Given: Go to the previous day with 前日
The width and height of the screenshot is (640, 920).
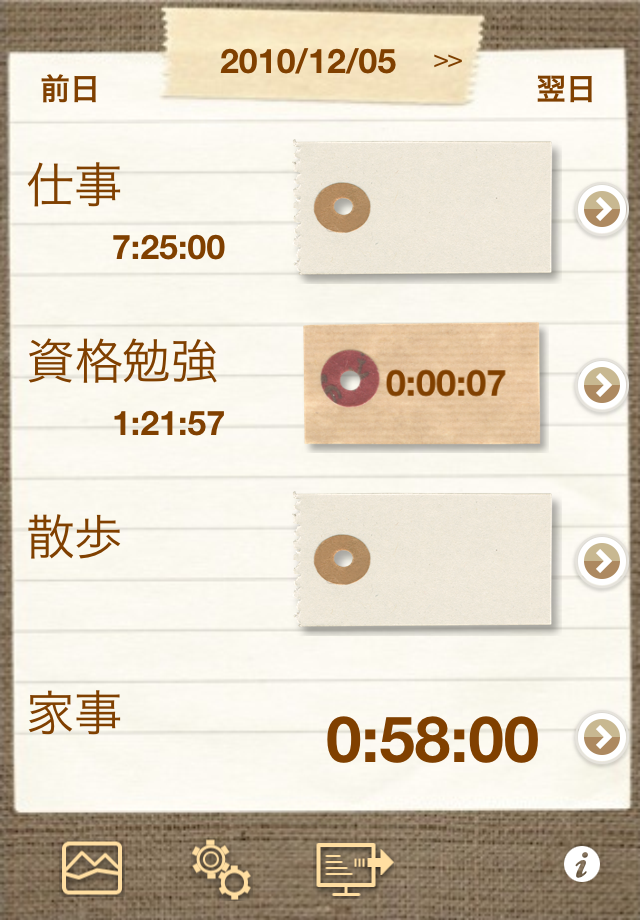Looking at the screenshot, I should pos(69,90).
